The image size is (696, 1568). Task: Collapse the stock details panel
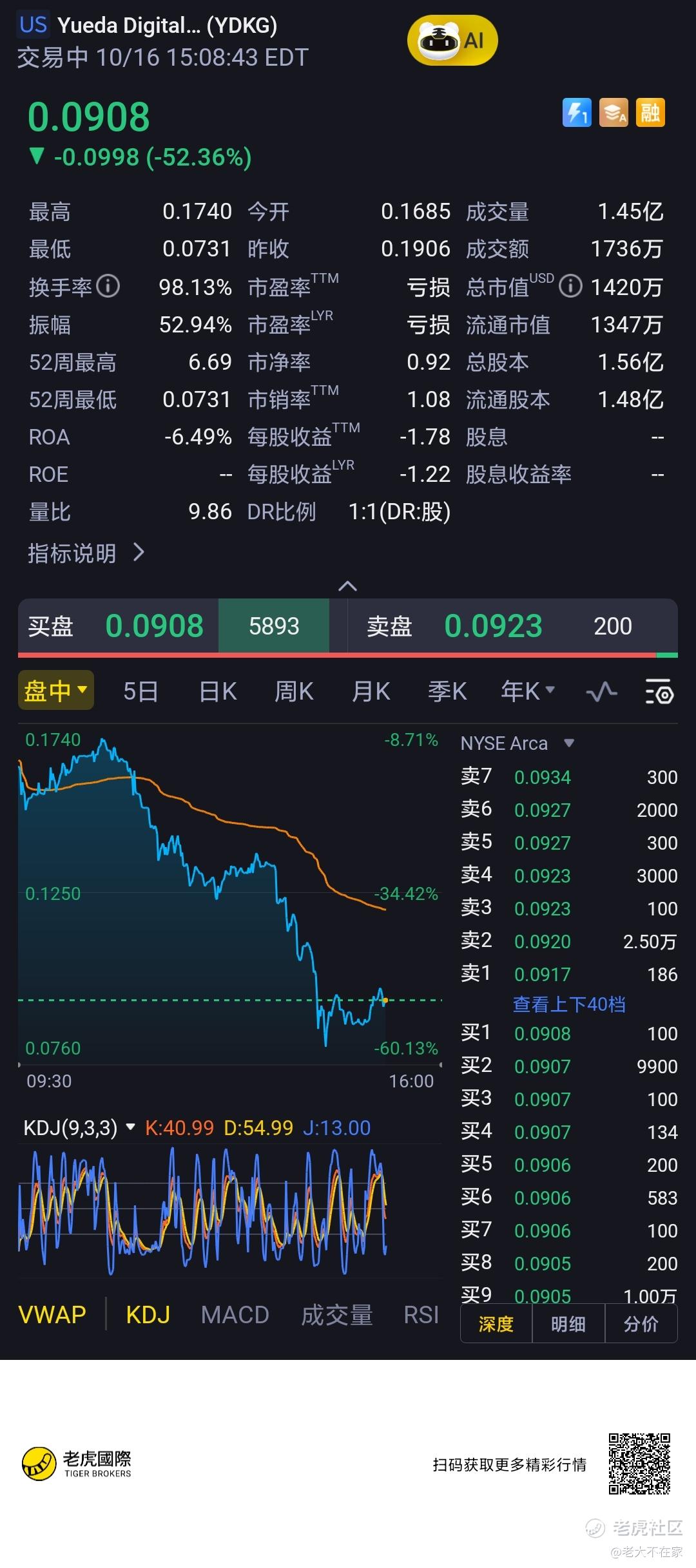347,586
